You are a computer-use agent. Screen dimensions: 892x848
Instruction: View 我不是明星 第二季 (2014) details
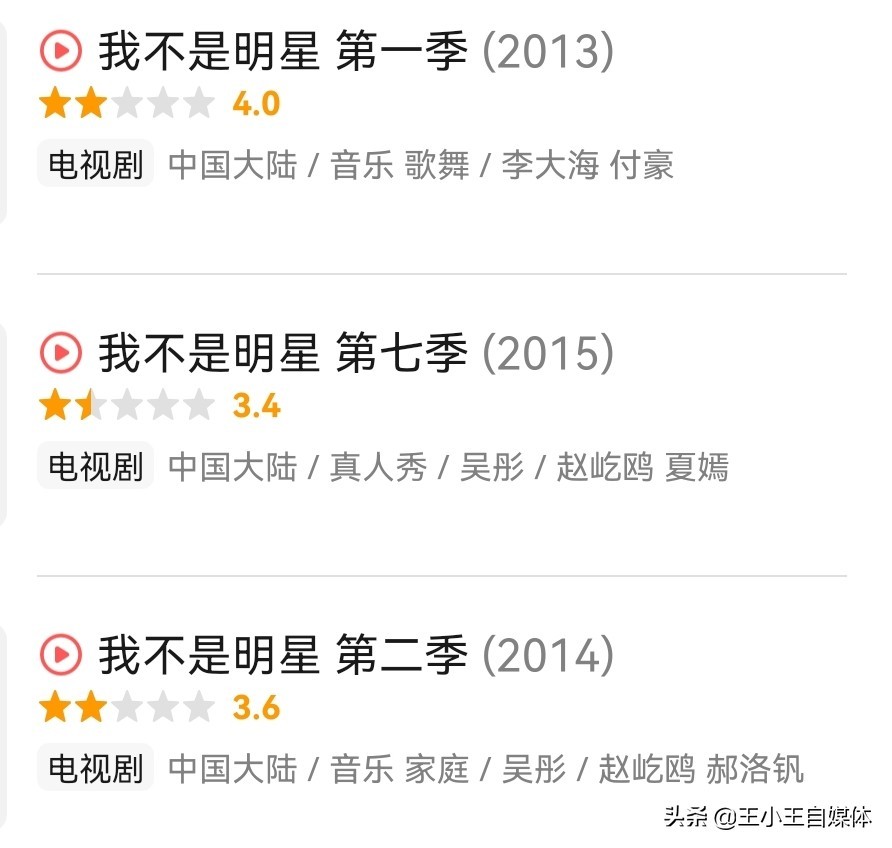point(355,656)
